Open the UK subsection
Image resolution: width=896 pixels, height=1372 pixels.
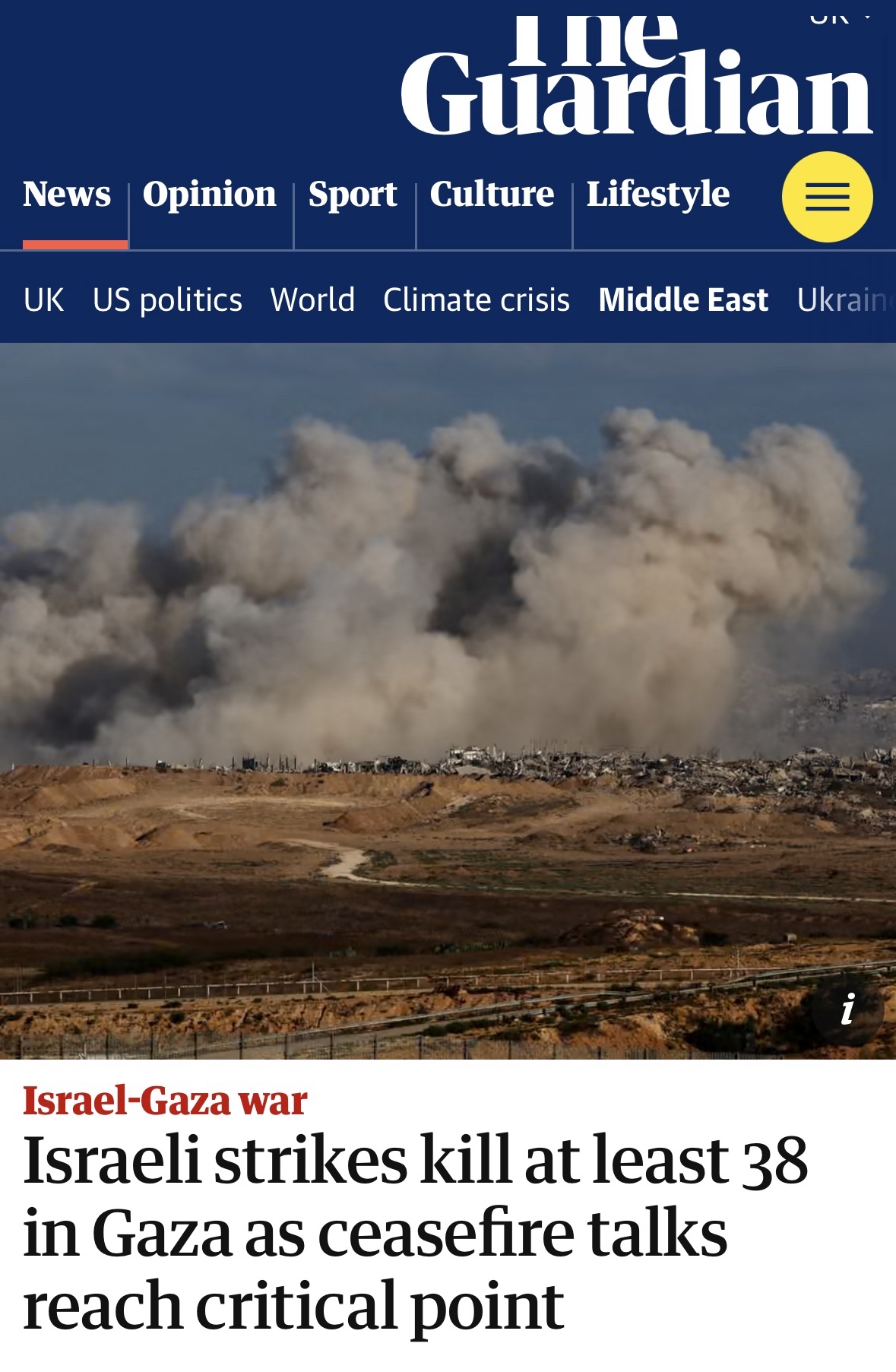(x=43, y=299)
